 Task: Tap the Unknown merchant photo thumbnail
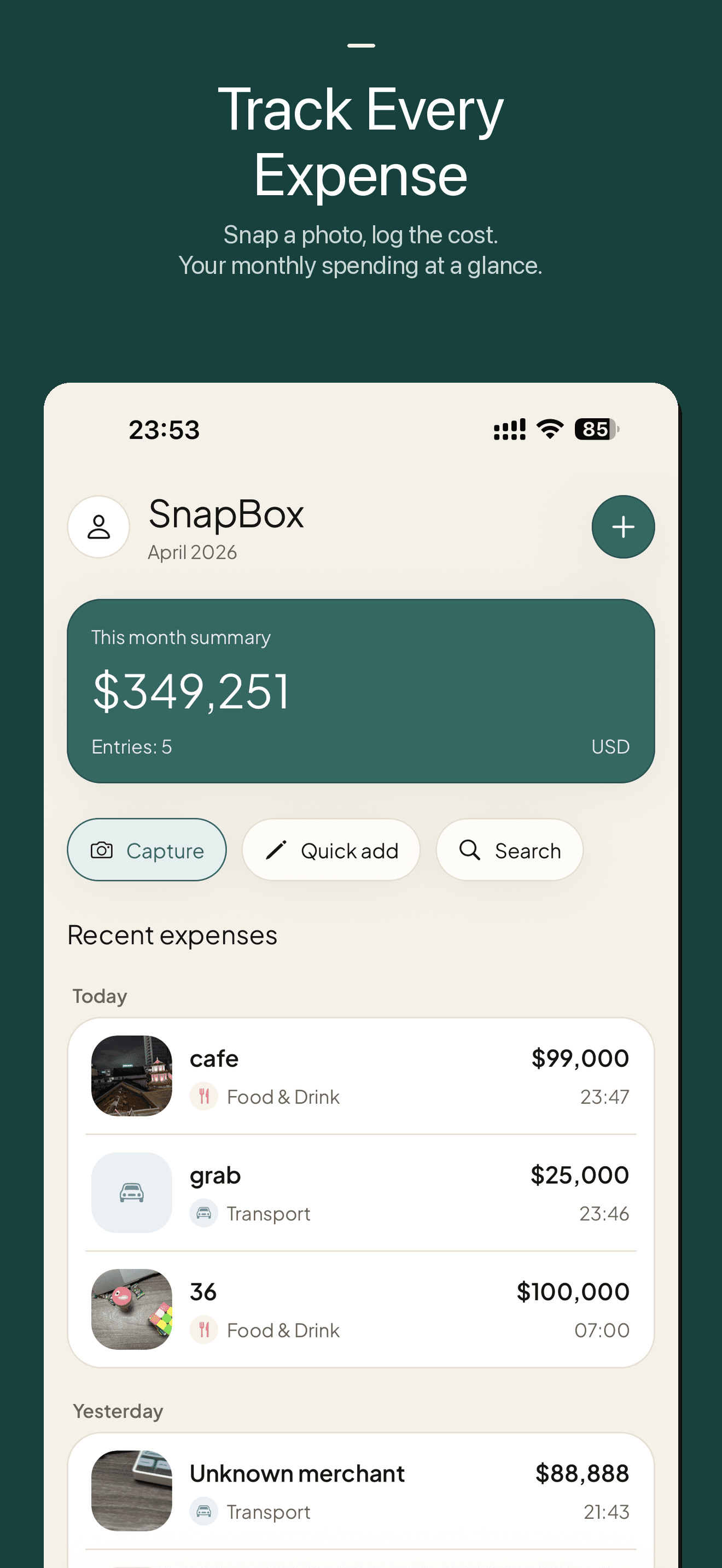[131, 1490]
